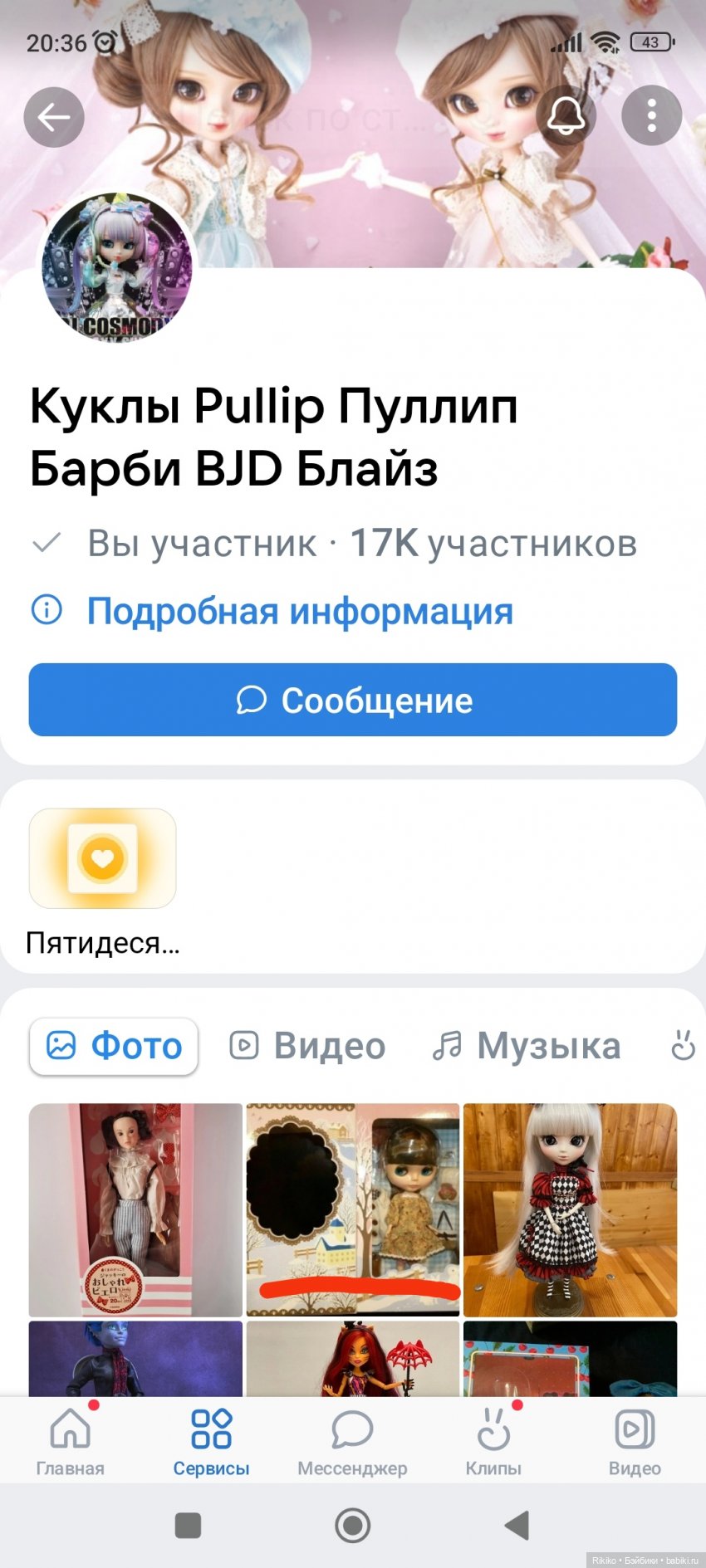The image size is (706, 1568).
Task: Open the three-dot overflow menu
Action: click(x=651, y=116)
